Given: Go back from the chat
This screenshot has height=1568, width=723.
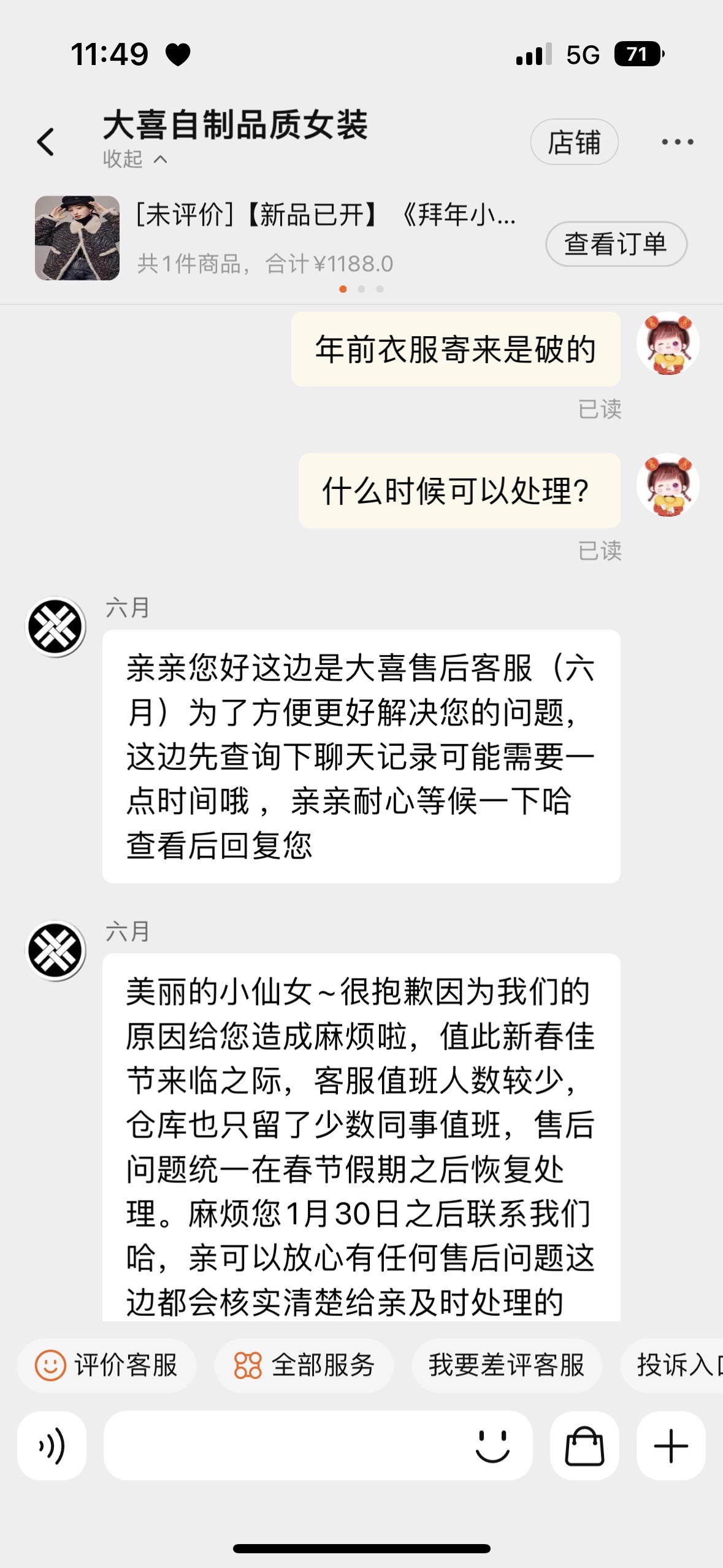Looking at the screenshot, I should [46, 142].
